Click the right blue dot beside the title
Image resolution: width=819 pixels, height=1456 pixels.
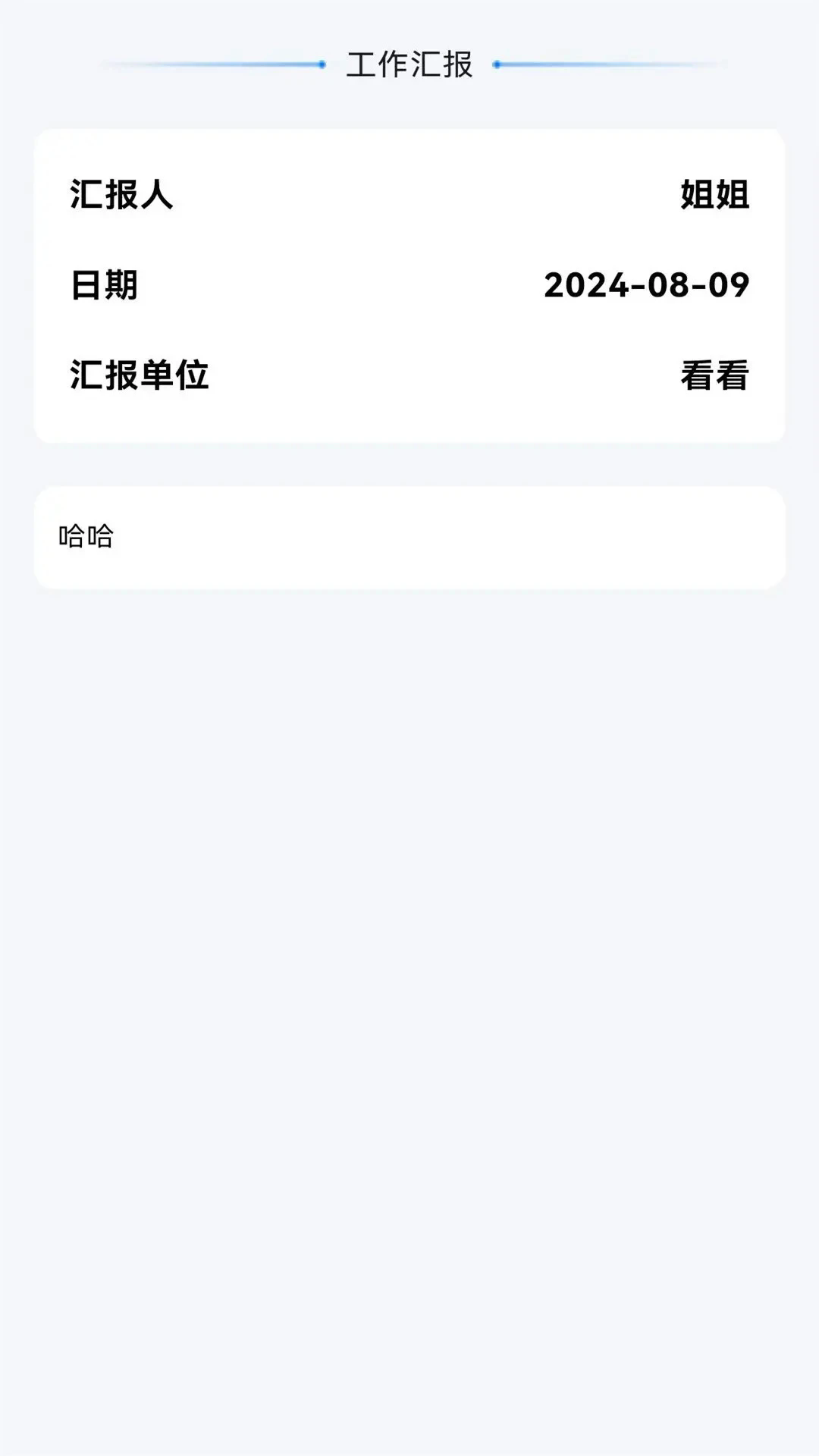(x=498, y=64)
